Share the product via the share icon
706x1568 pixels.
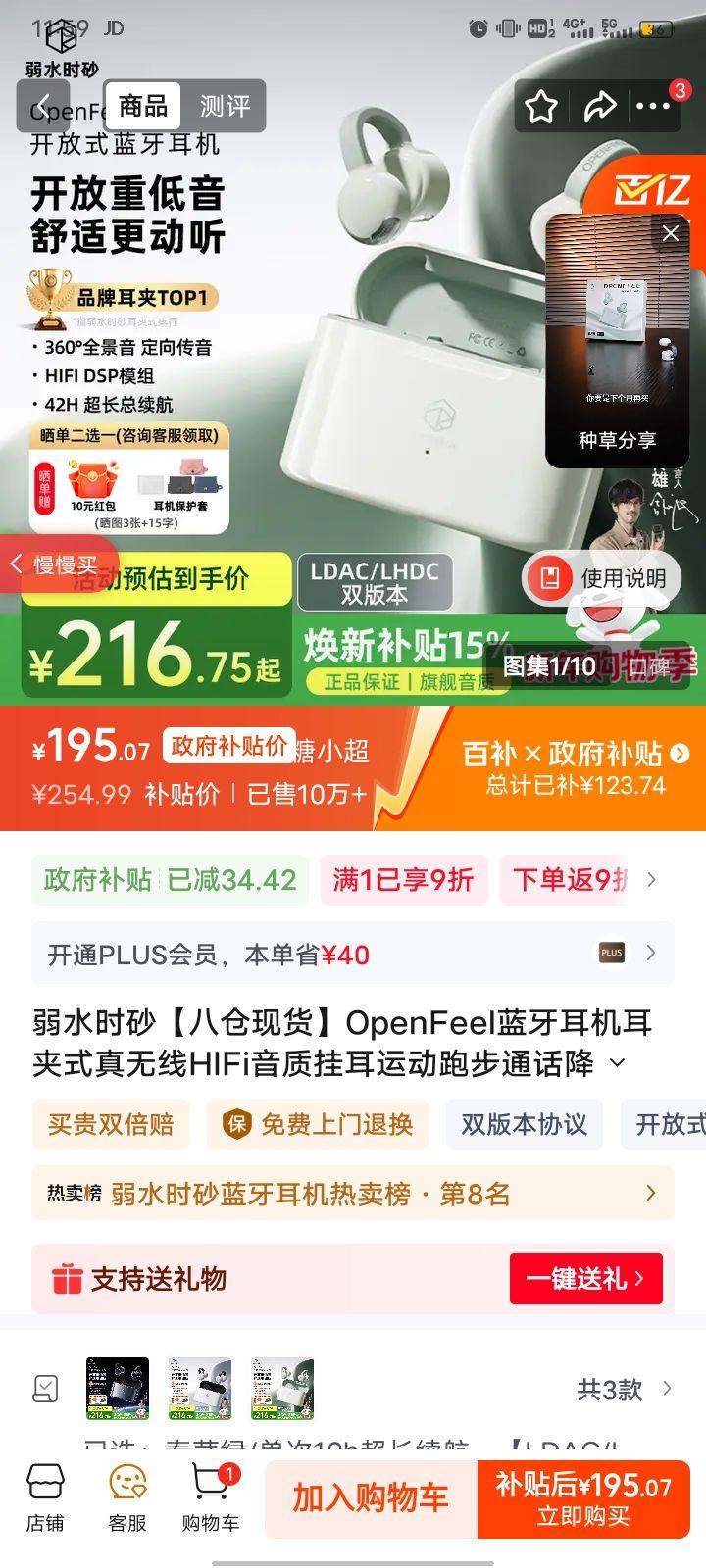click(602, 106)
